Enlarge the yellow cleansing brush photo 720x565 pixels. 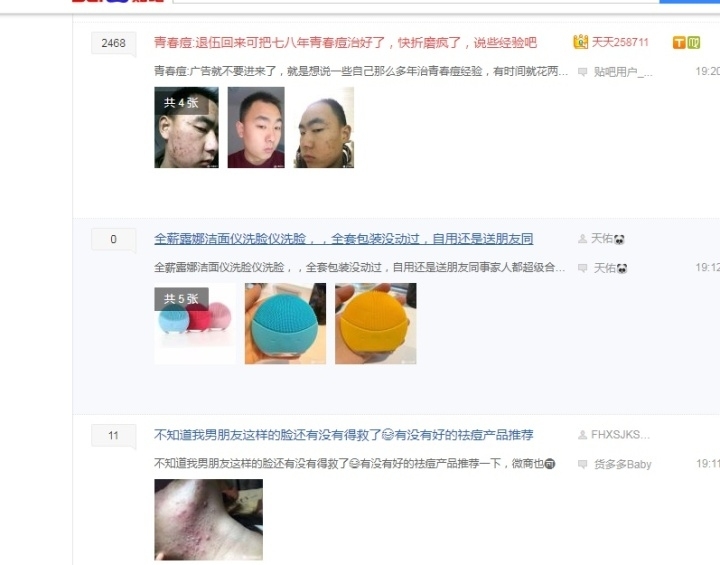[x=376, y=323]
